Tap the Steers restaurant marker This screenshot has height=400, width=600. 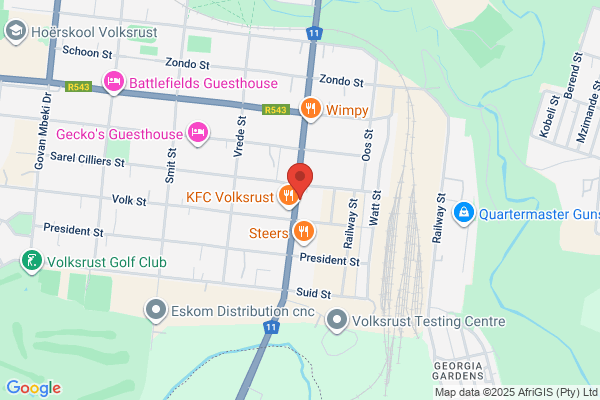[x=304, y=232]
